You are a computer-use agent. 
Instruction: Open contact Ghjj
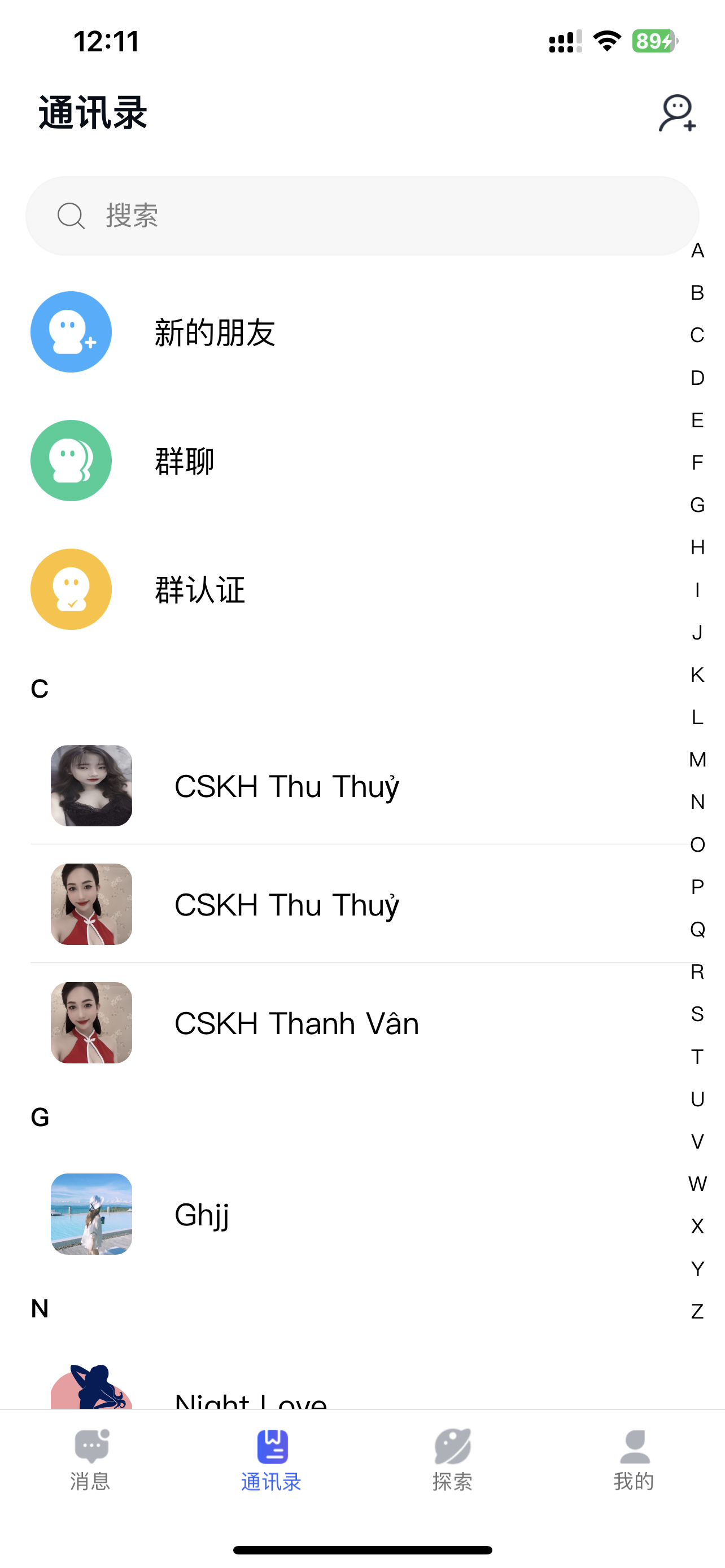(x=201, y=1214)
